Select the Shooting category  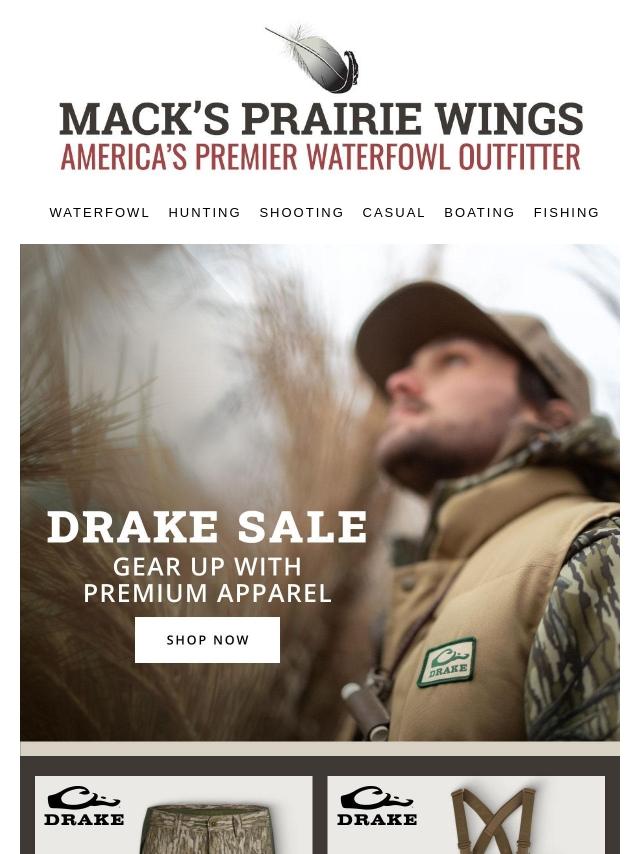tap(301, 213)
